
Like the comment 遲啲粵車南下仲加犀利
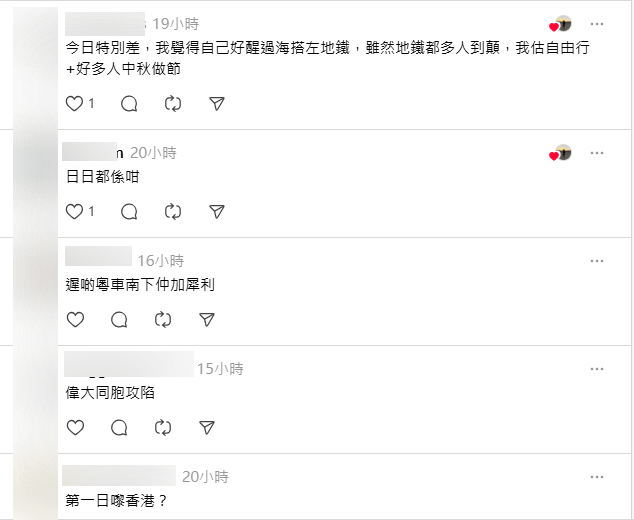click(74, 319)
